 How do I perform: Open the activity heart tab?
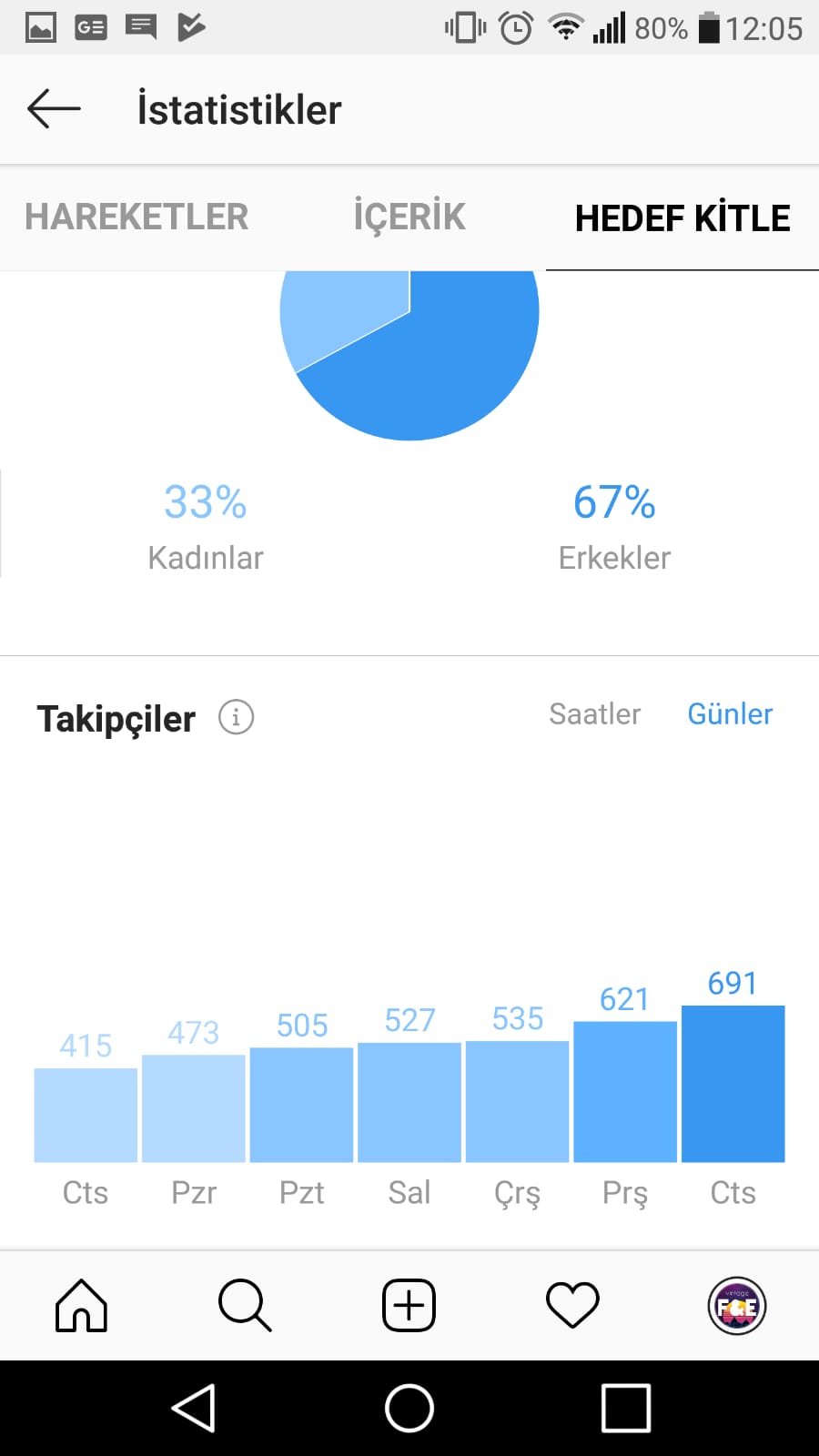572,1306
